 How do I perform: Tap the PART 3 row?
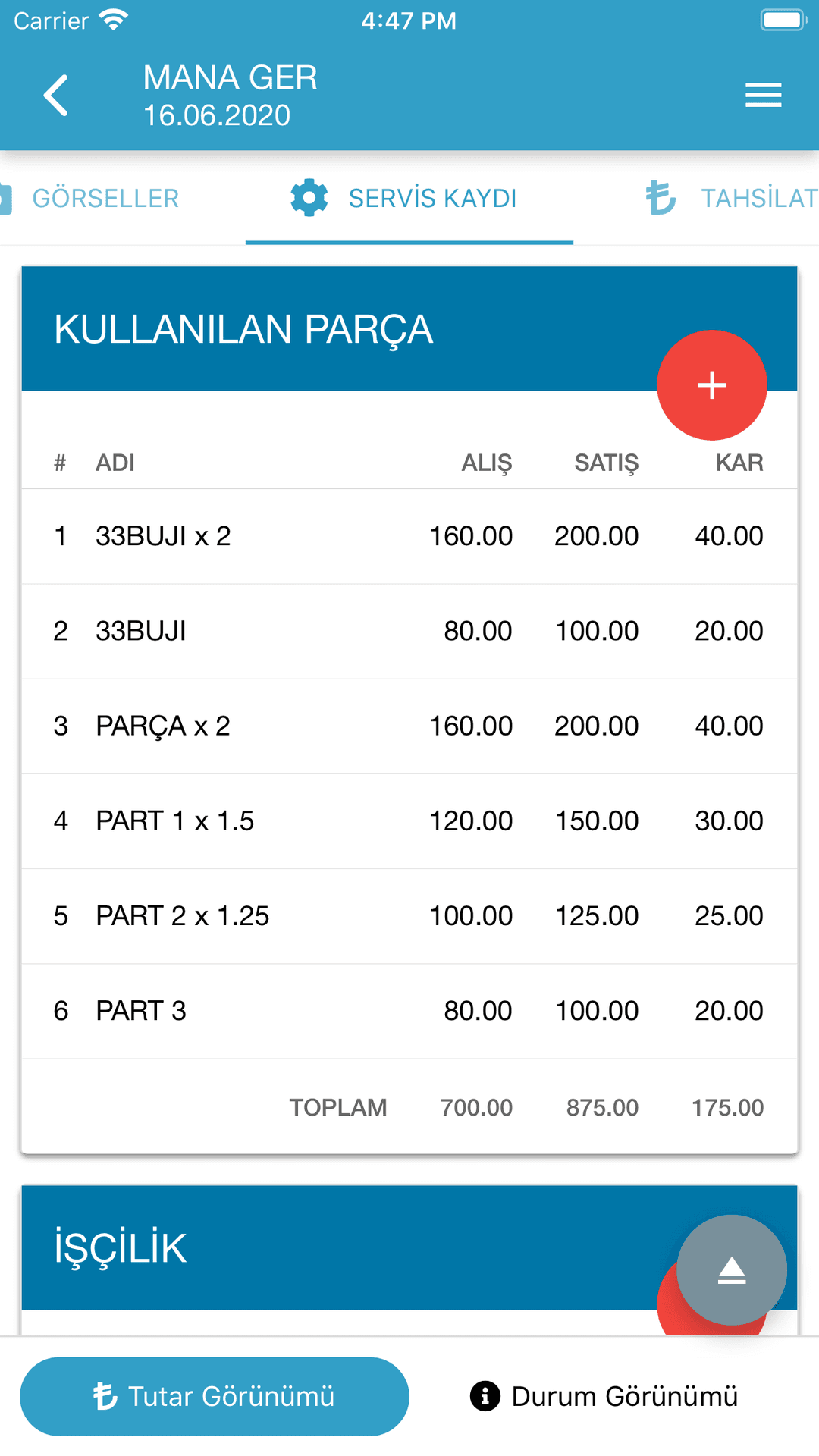[x=409, y=1011]
